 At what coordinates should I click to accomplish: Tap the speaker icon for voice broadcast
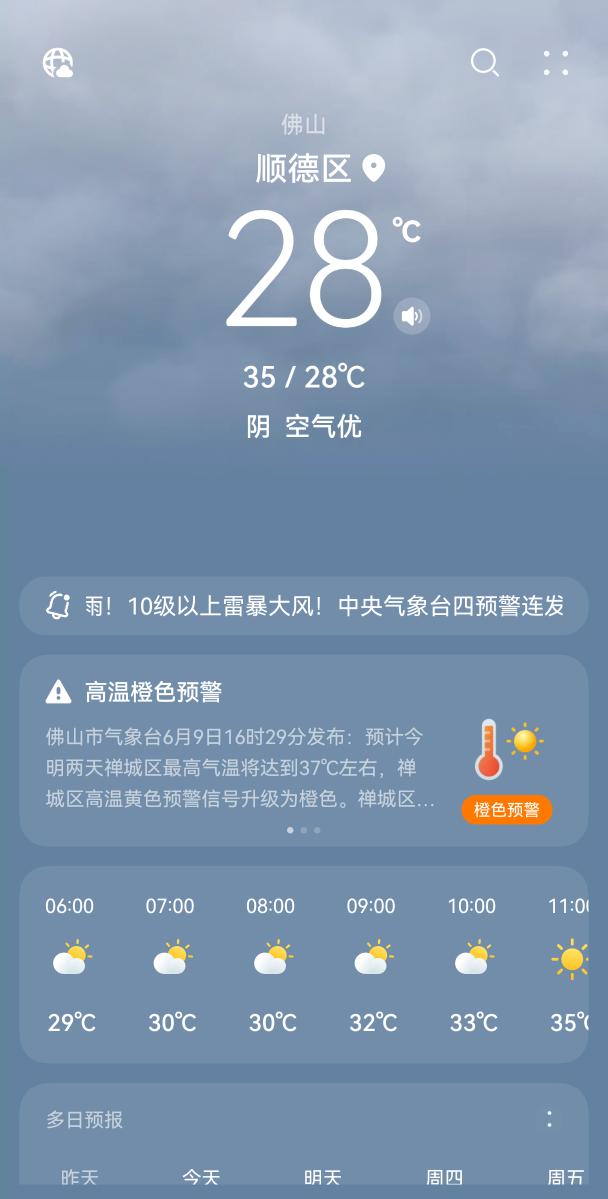(411, 317)
